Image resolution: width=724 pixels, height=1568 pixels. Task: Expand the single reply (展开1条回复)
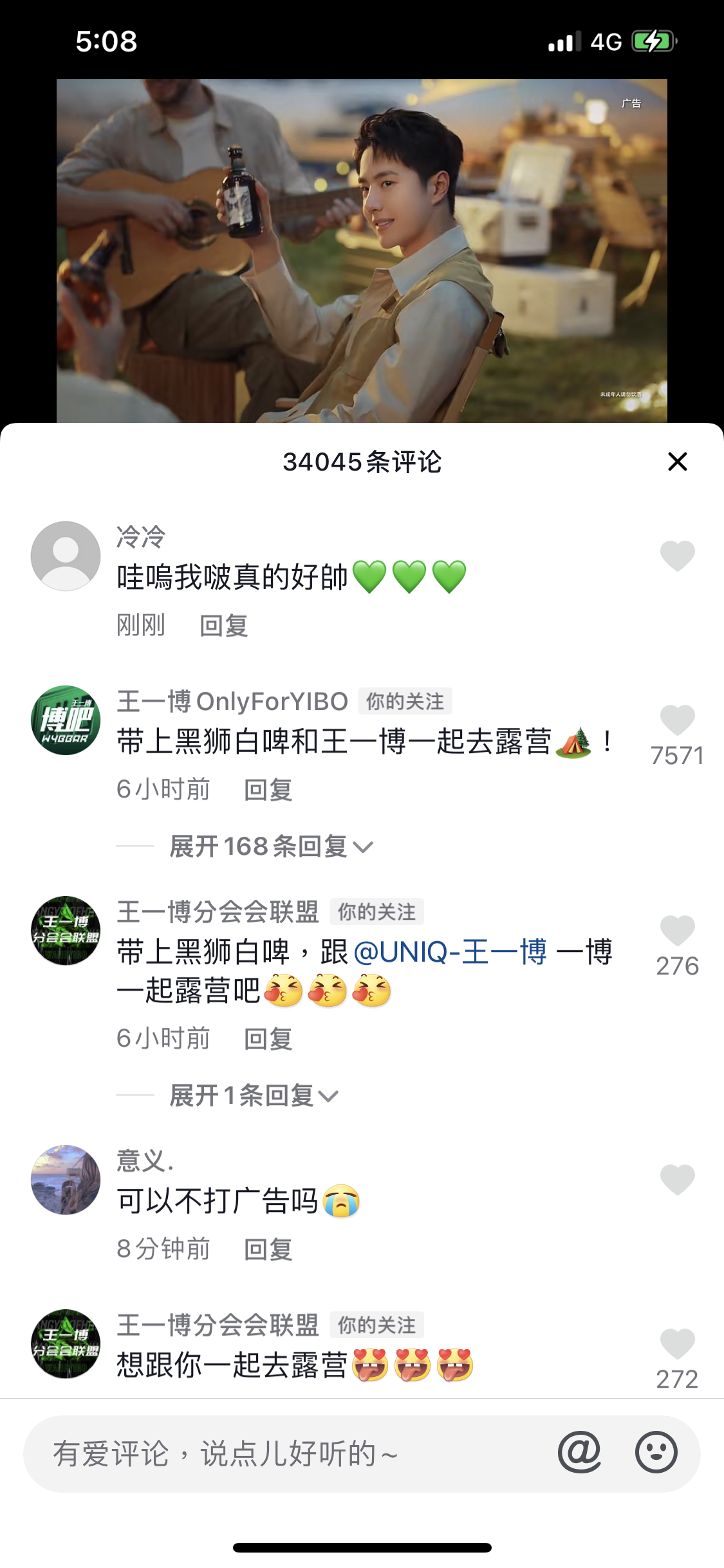pyautogui.click(x=254, y=1096)
